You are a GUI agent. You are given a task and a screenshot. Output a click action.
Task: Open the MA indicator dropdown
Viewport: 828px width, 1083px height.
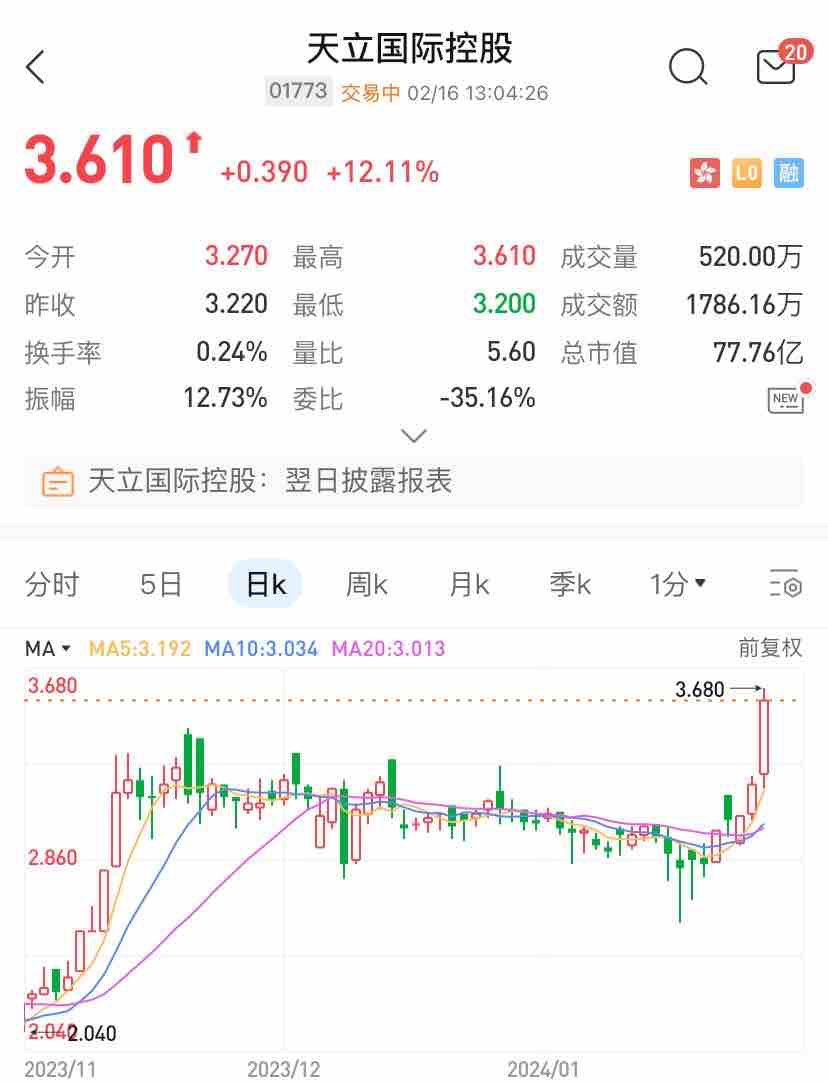tap(48, 649)
